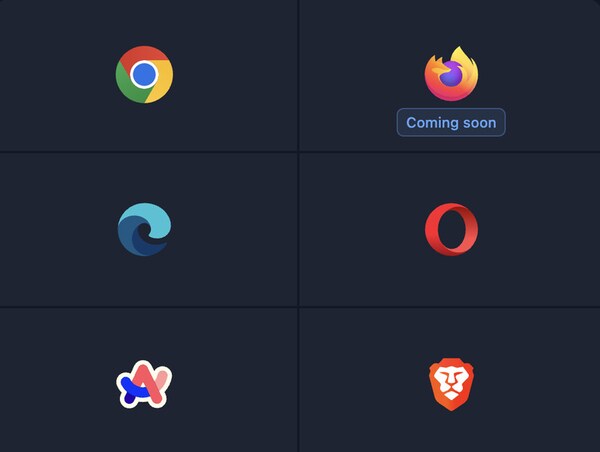Select the Chrome browser tile

point(144,75)
